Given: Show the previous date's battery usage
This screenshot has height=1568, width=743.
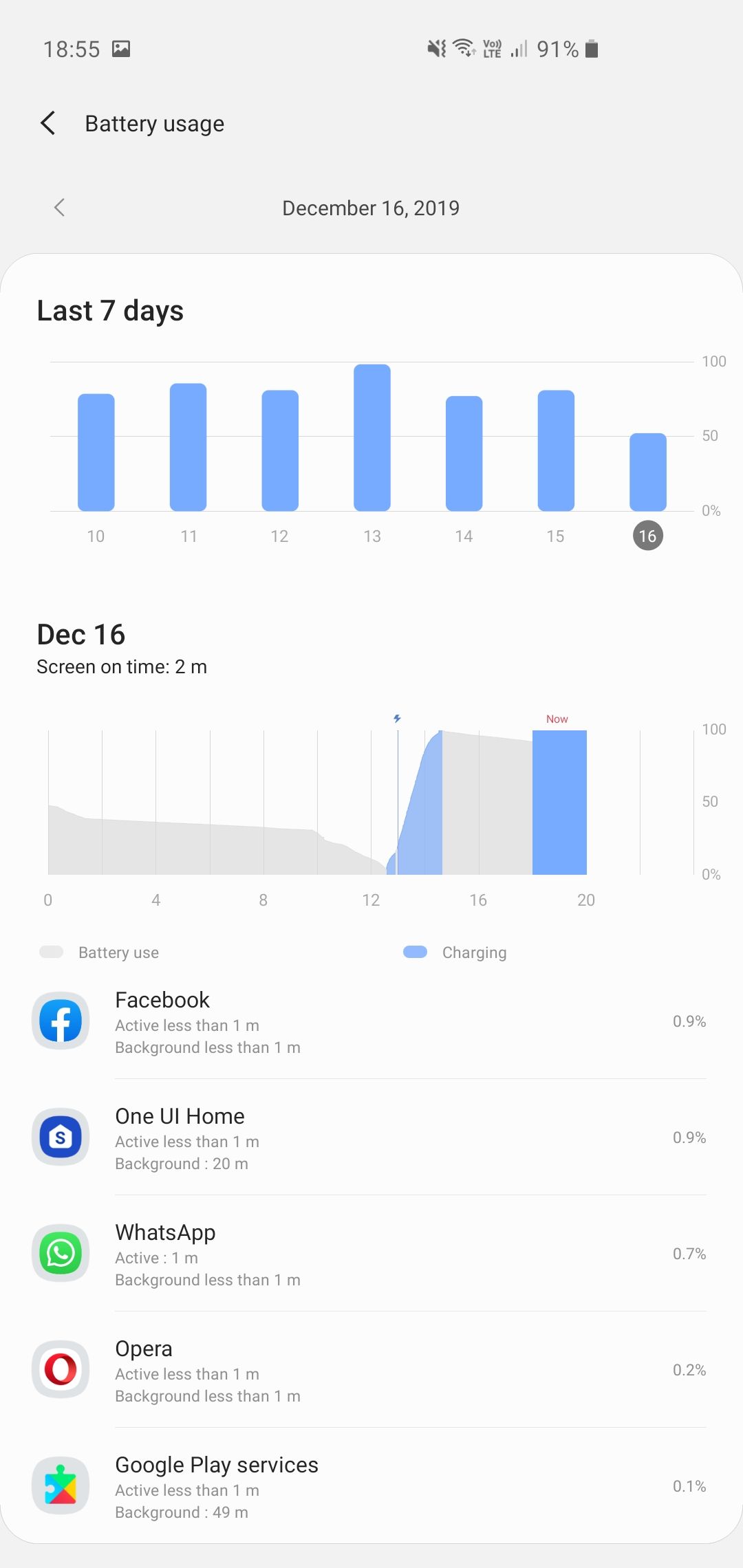Looking at the screenshot, I should coord(60,208).
